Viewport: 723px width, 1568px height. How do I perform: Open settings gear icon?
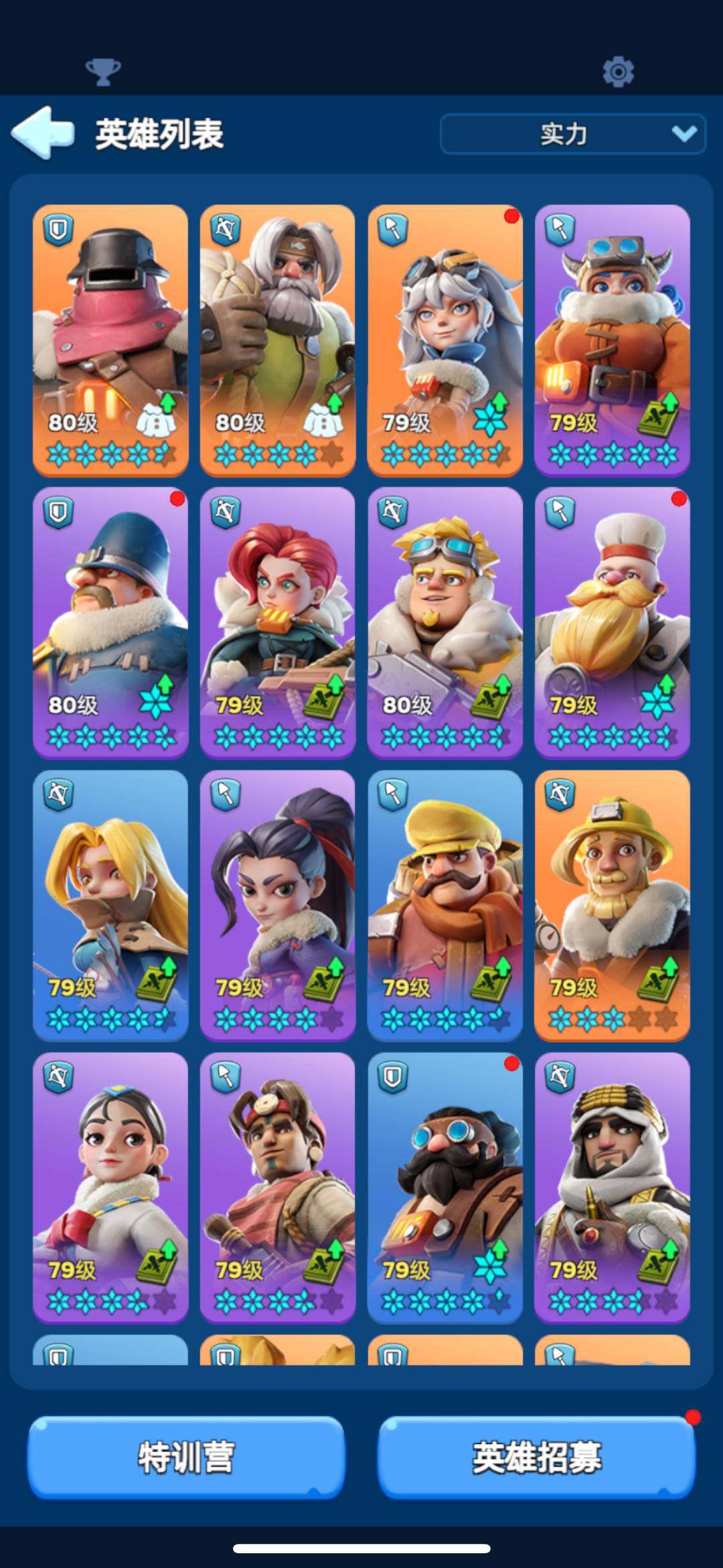617,71
